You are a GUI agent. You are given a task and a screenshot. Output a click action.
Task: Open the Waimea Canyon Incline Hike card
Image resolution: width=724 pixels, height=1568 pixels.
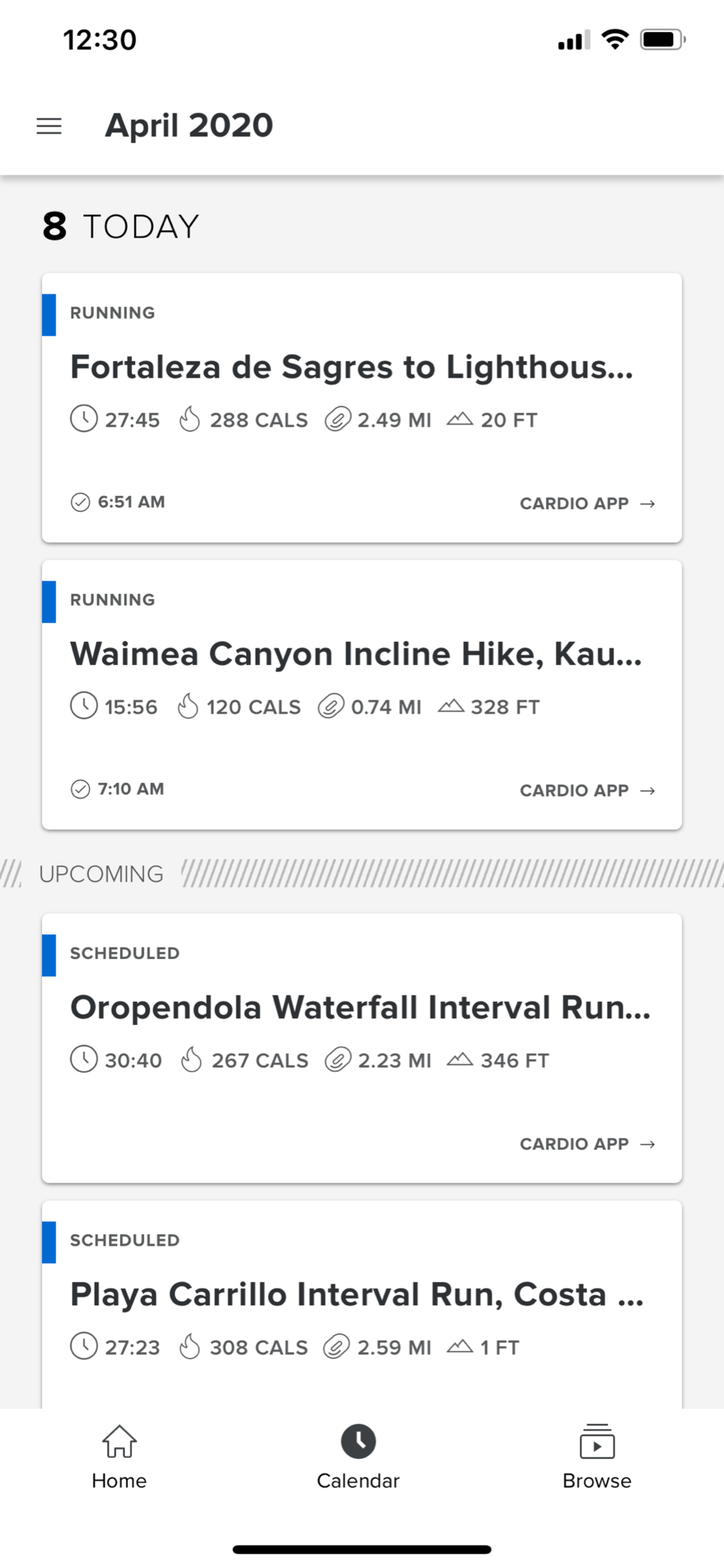click(362, 695)
